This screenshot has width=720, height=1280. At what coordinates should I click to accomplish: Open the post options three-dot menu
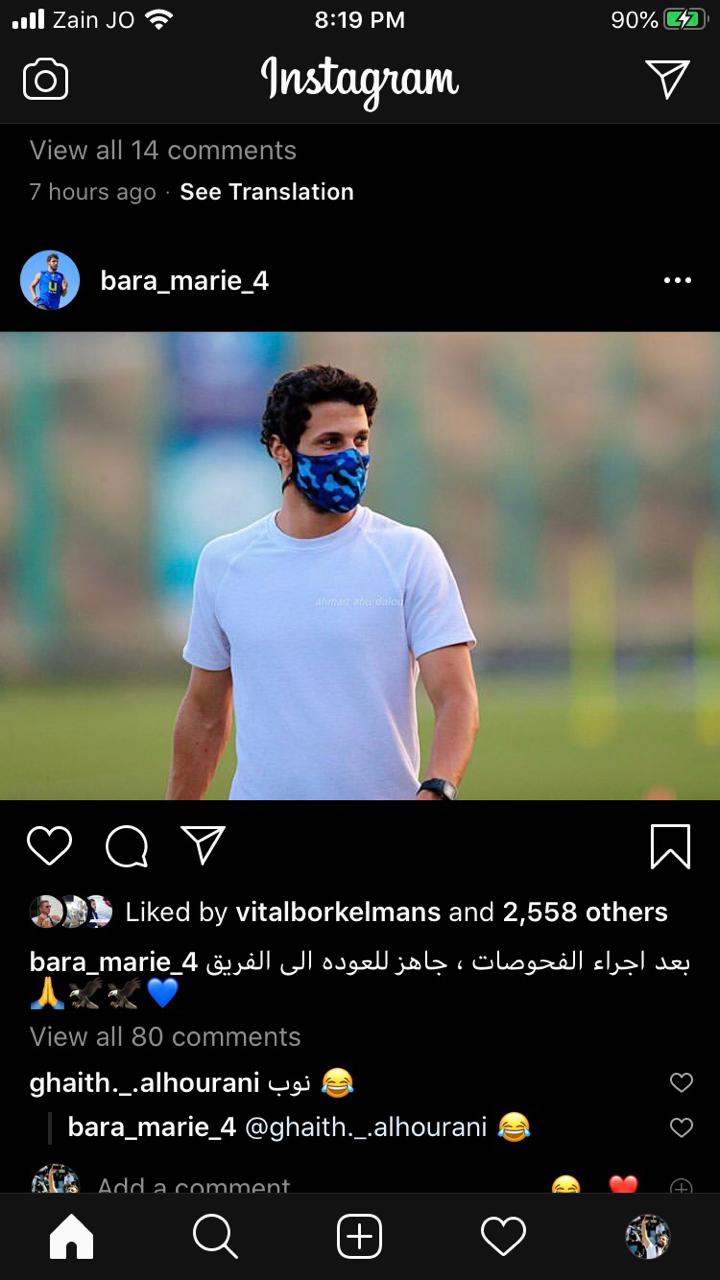pyautogui.click(x=677, y=281)
